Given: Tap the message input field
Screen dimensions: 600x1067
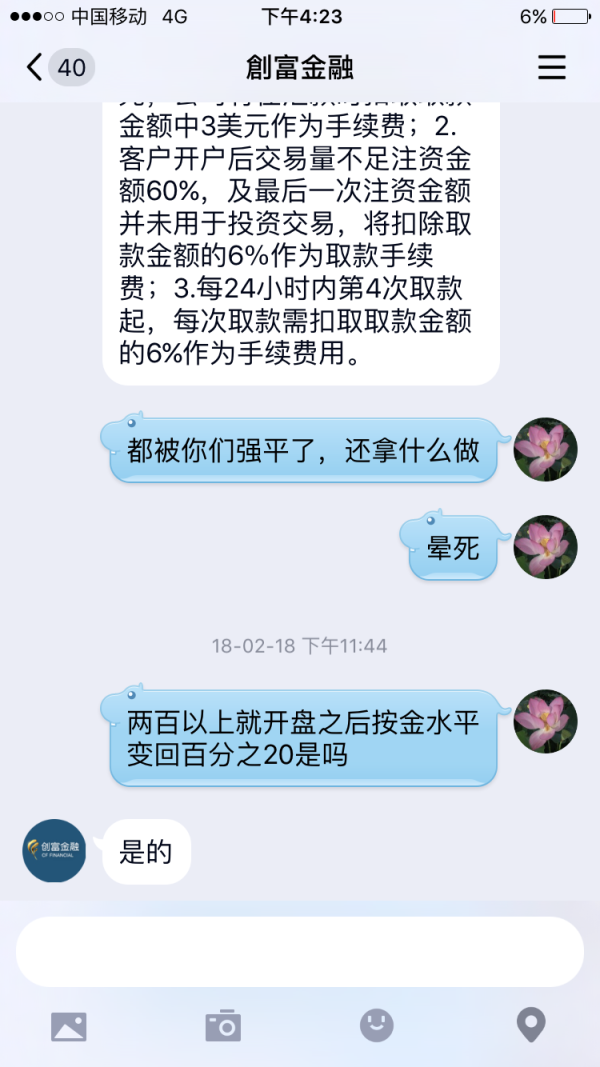Looking at the screenshot, I should tap(299, 952).
